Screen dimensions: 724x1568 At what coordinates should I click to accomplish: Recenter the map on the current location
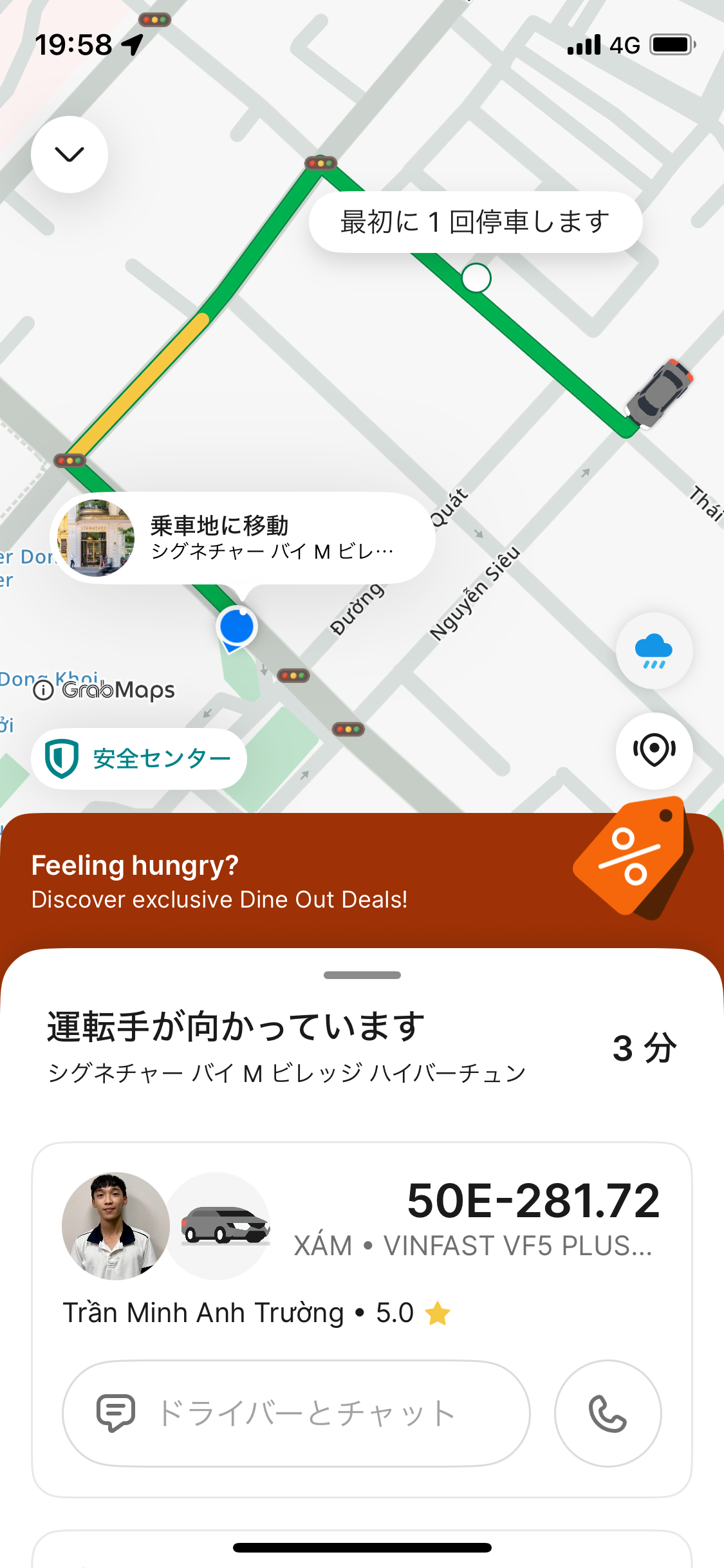654,751
